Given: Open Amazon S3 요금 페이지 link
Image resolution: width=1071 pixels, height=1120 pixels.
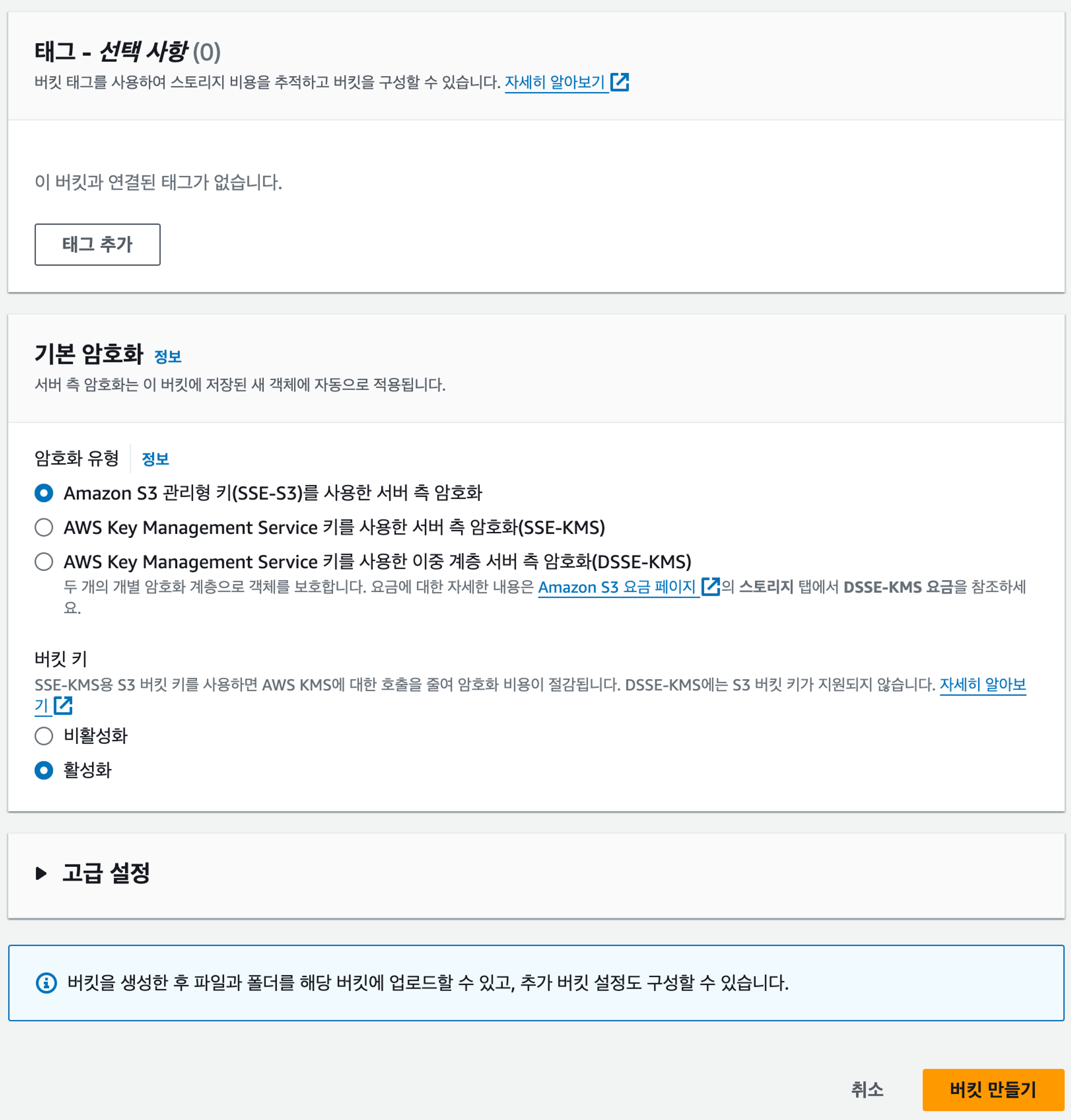Looking at the screenshot, I should tap(617, 587).
